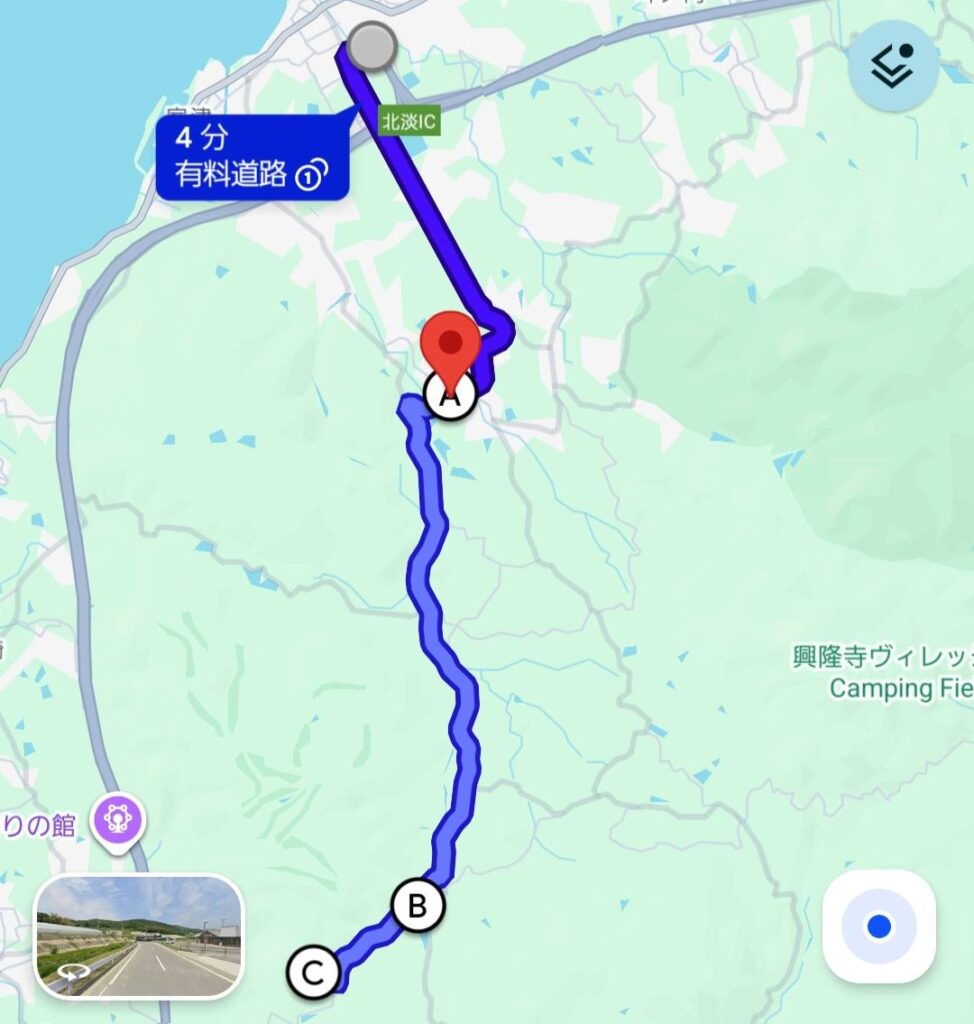Open the Street View thumbnail

coord(139,937)
